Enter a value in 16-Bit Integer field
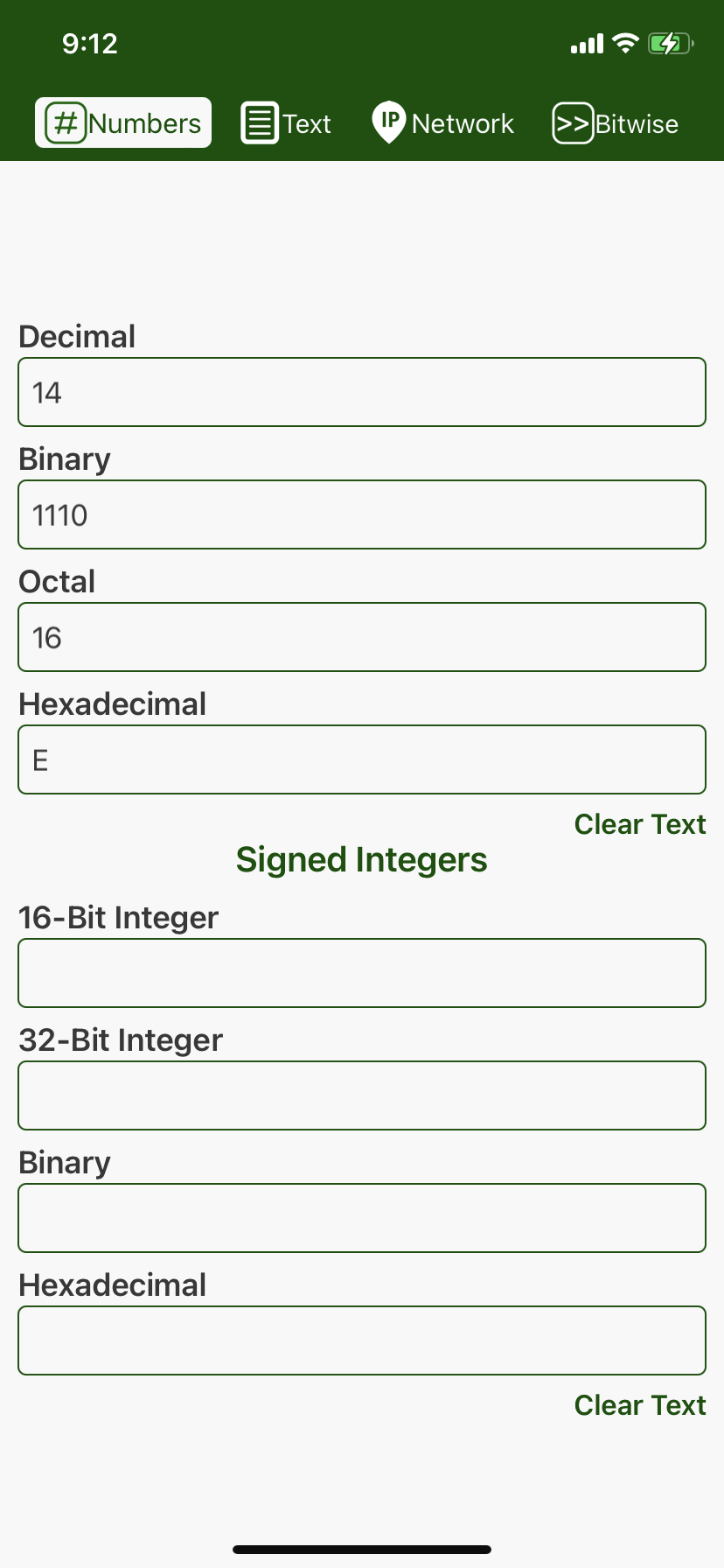 pyautogui.click(x=362, y=973)
